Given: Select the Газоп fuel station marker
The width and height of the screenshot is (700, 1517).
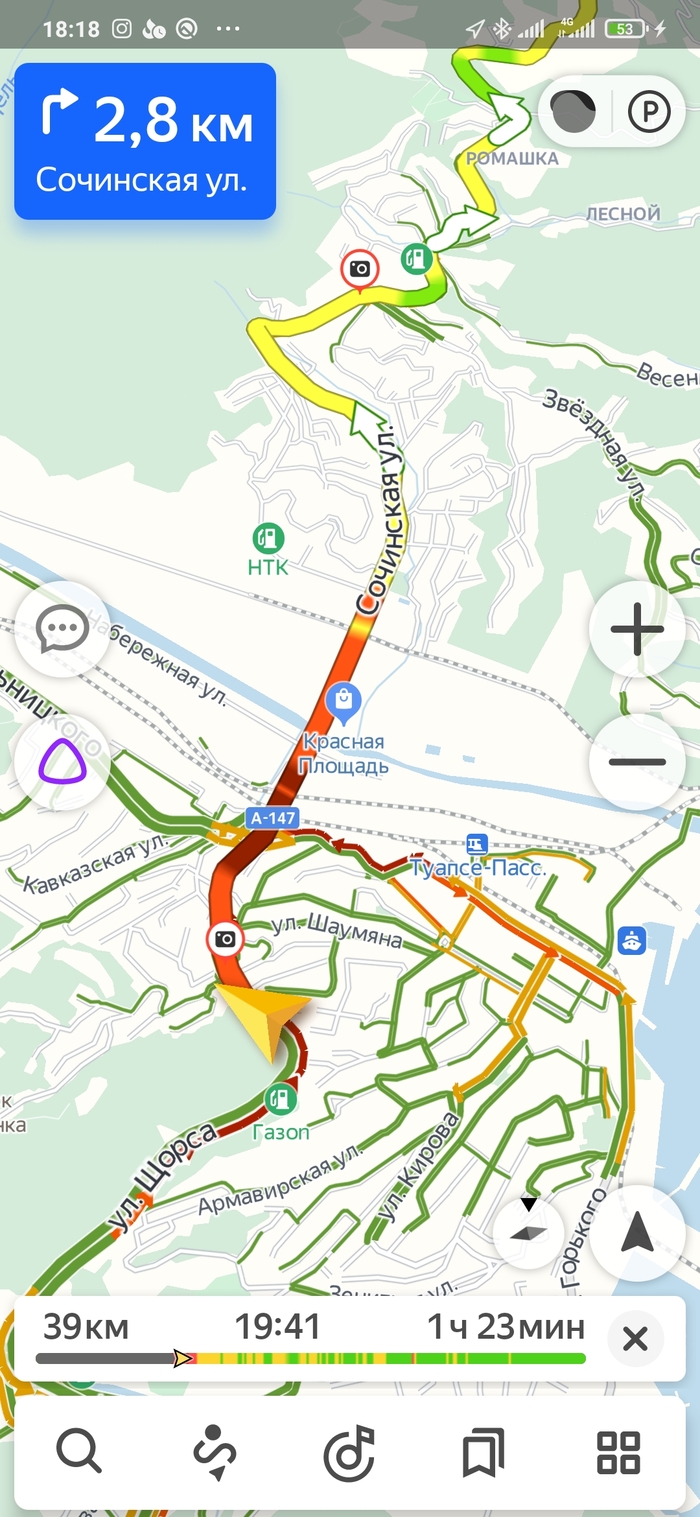Looking at the screenshot, I should click(281, 1100).
